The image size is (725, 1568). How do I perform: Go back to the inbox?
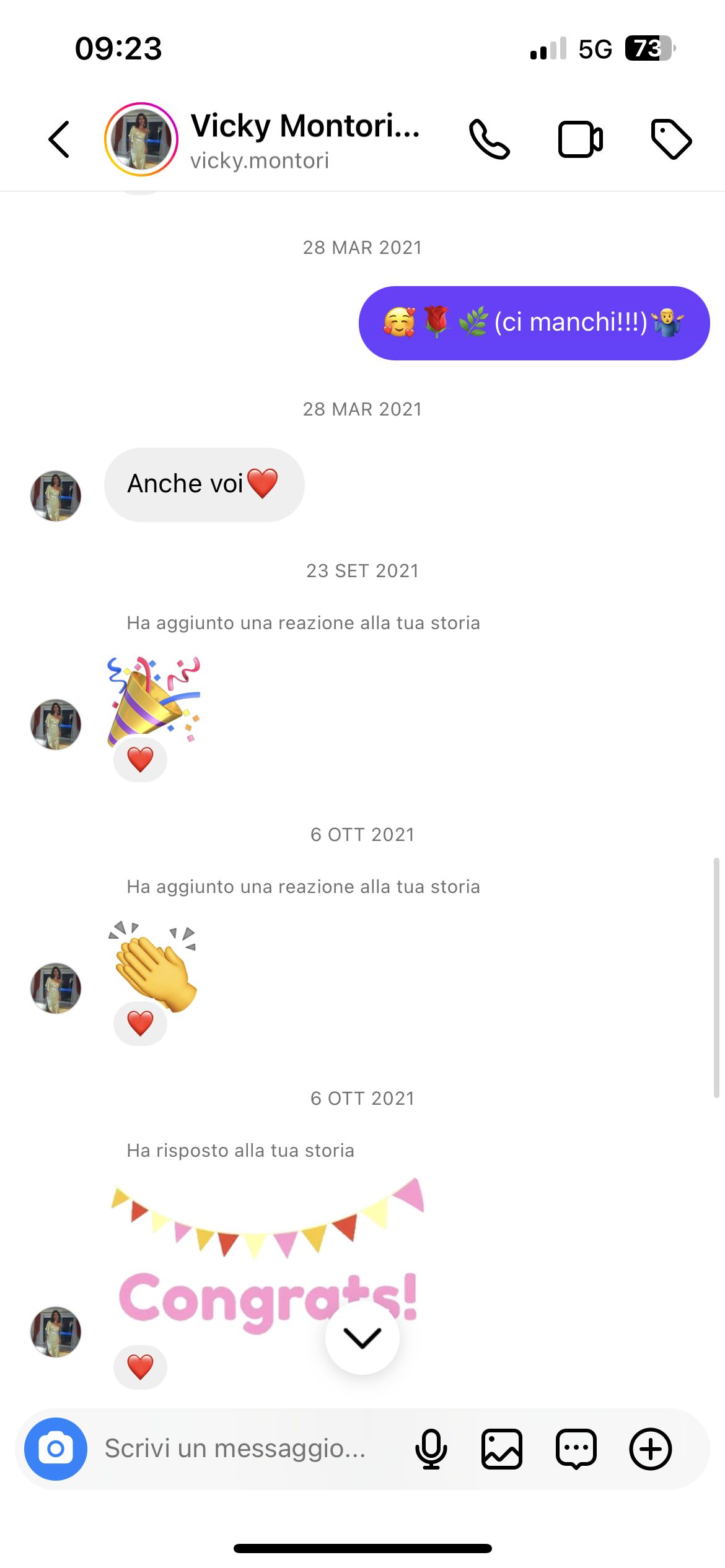[59, 139]
